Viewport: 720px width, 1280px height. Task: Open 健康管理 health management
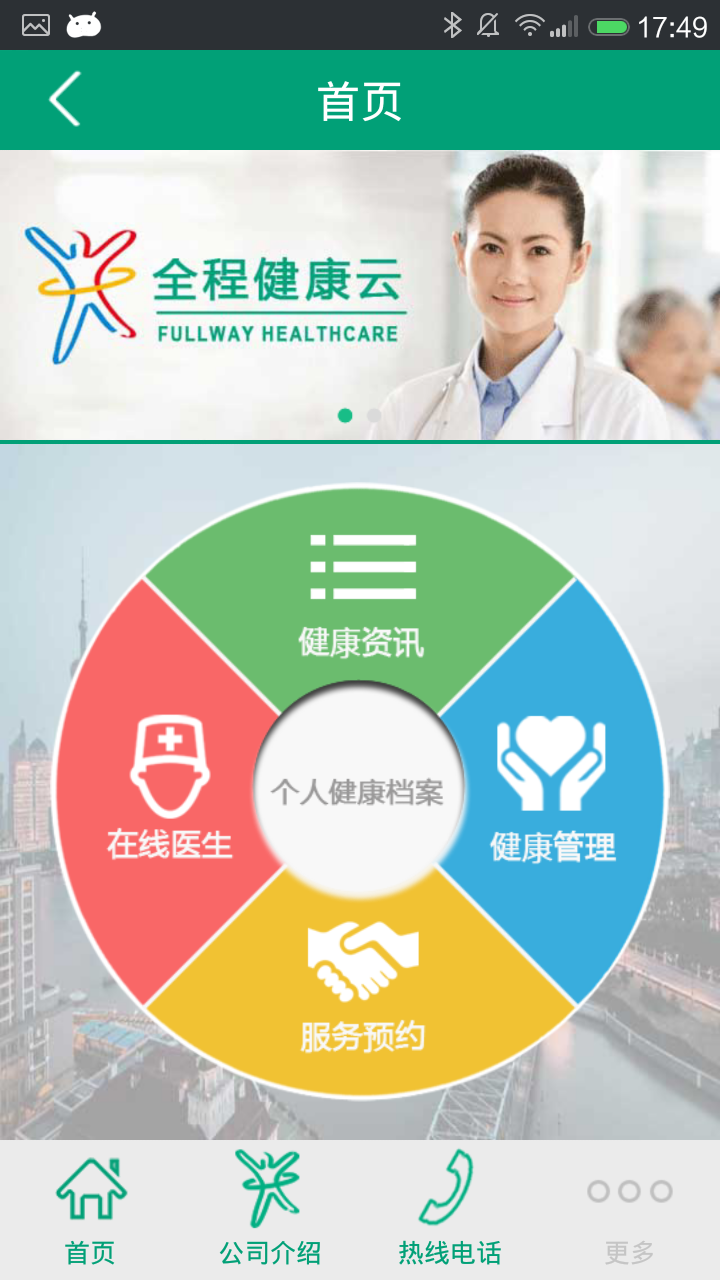pyautogui.click(x=552, y=790)
